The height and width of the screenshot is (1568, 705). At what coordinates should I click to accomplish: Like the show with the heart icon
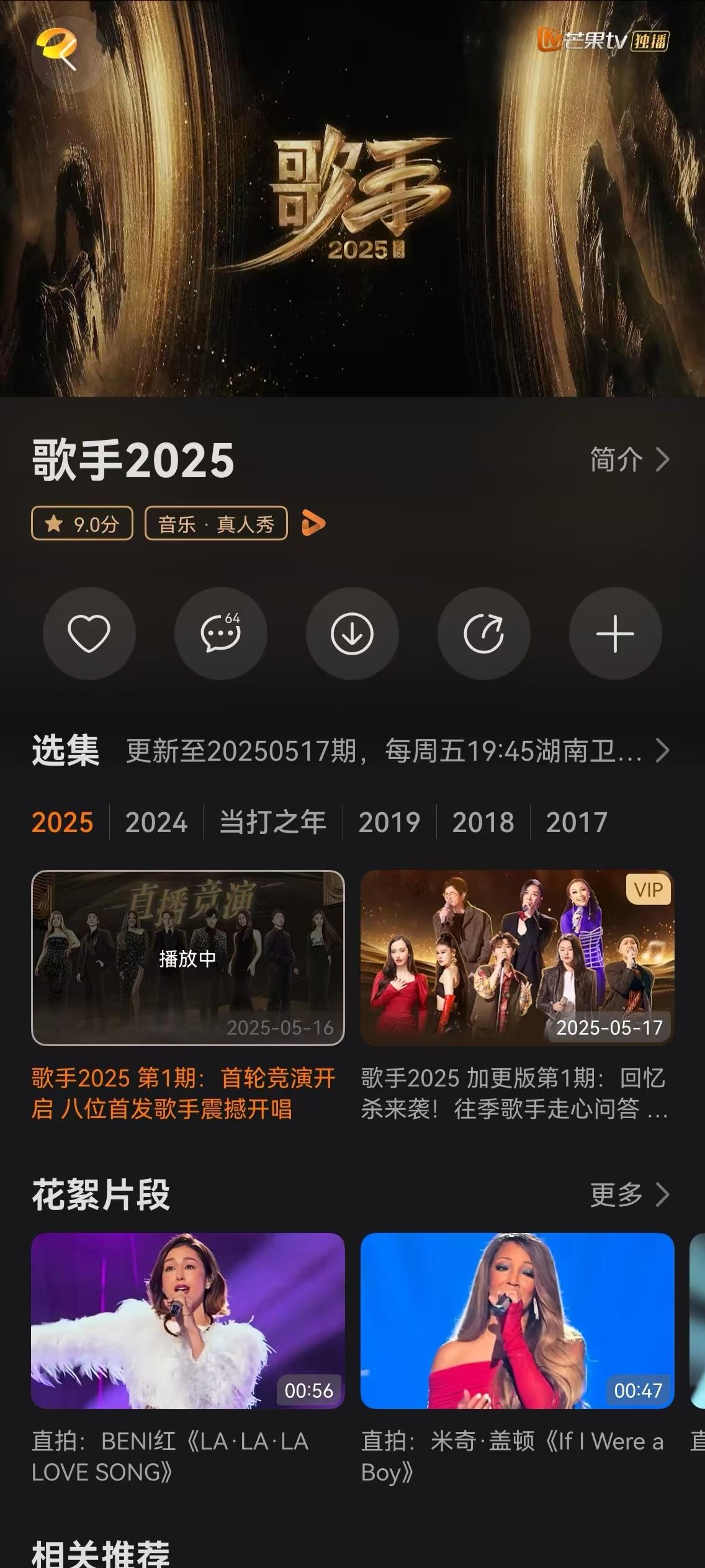(89, 634)
